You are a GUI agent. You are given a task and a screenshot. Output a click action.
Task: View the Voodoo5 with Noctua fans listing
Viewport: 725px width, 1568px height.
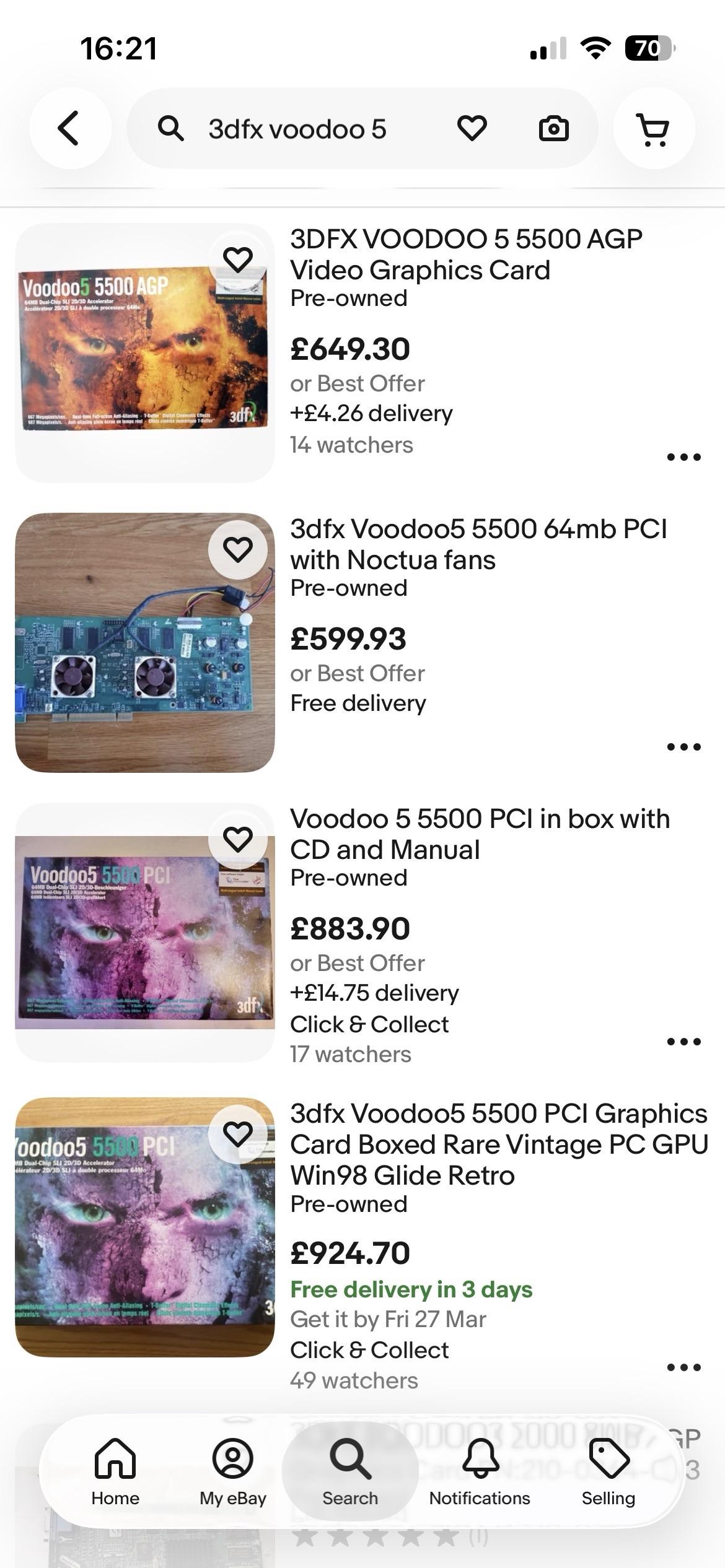478,544
